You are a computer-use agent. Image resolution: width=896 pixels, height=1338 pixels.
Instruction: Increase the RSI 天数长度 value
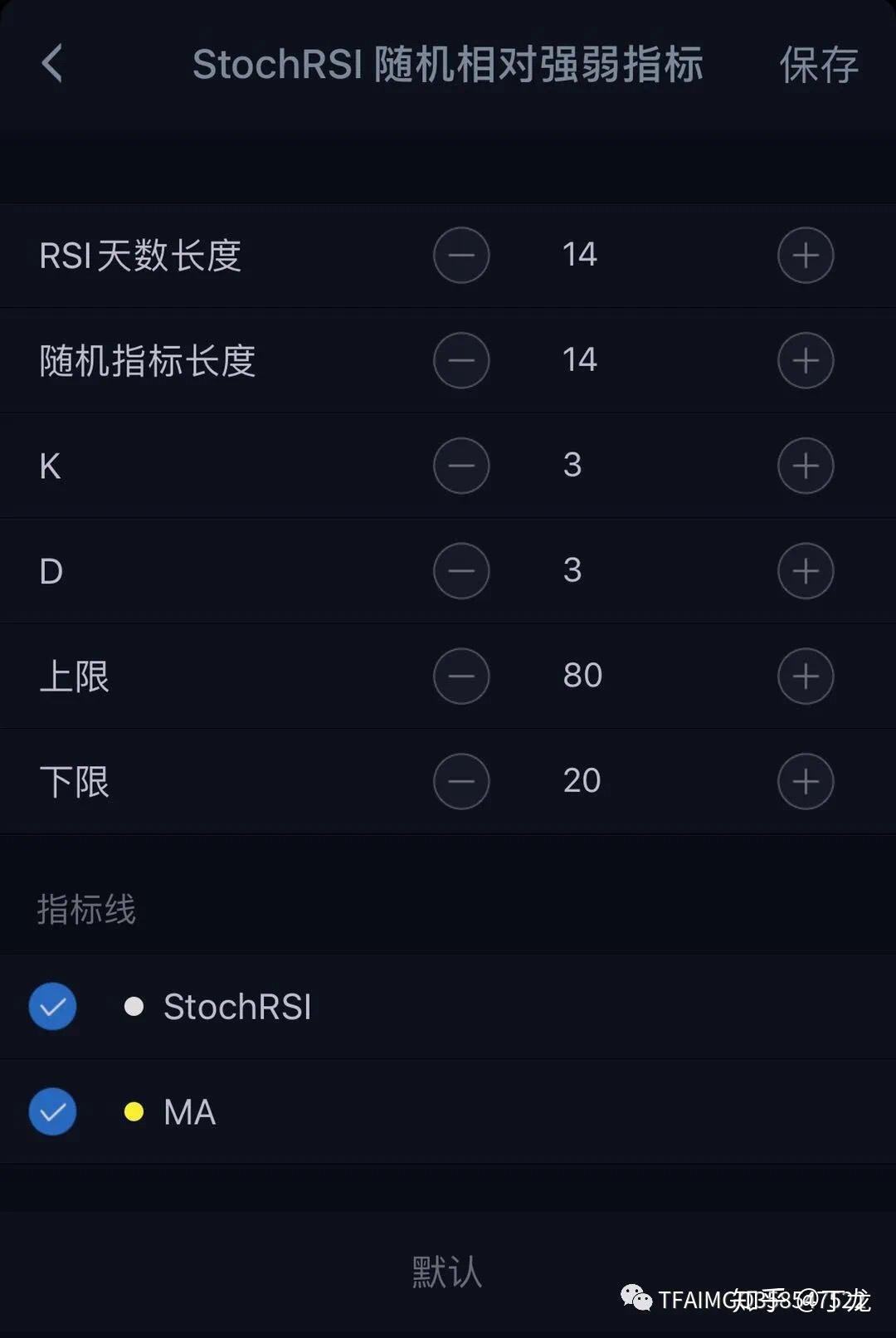pos(805,256)
